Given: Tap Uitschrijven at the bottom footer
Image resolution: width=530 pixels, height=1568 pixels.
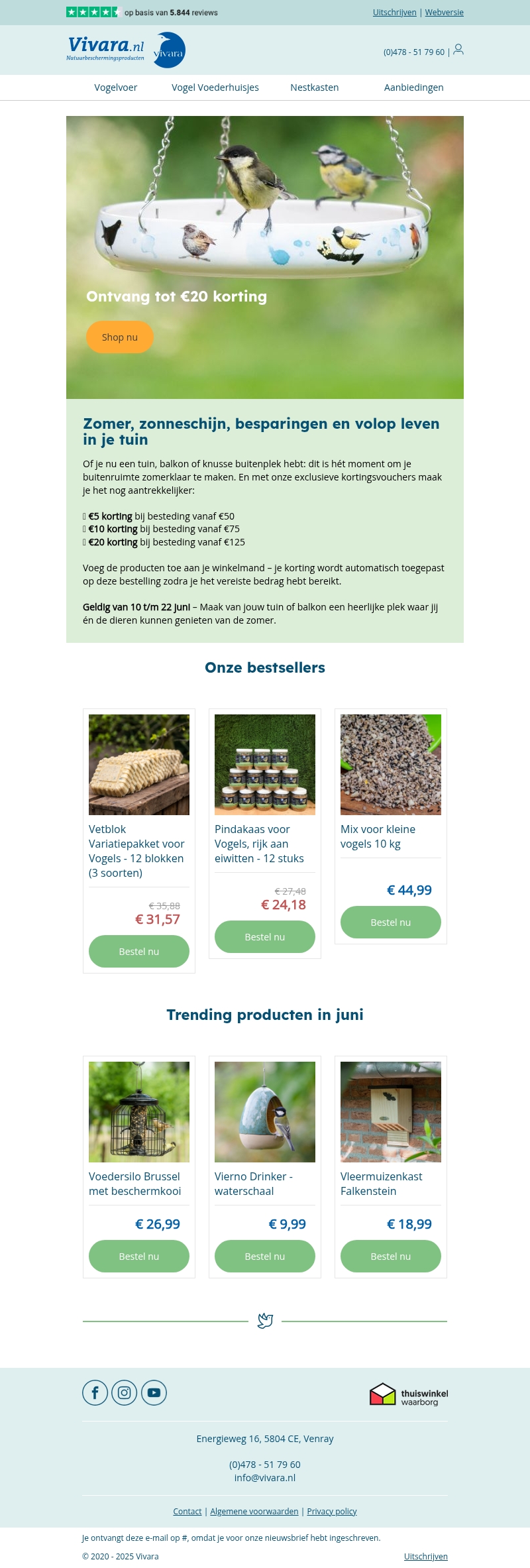Looking at the screenshot, I should [426, 1557].
